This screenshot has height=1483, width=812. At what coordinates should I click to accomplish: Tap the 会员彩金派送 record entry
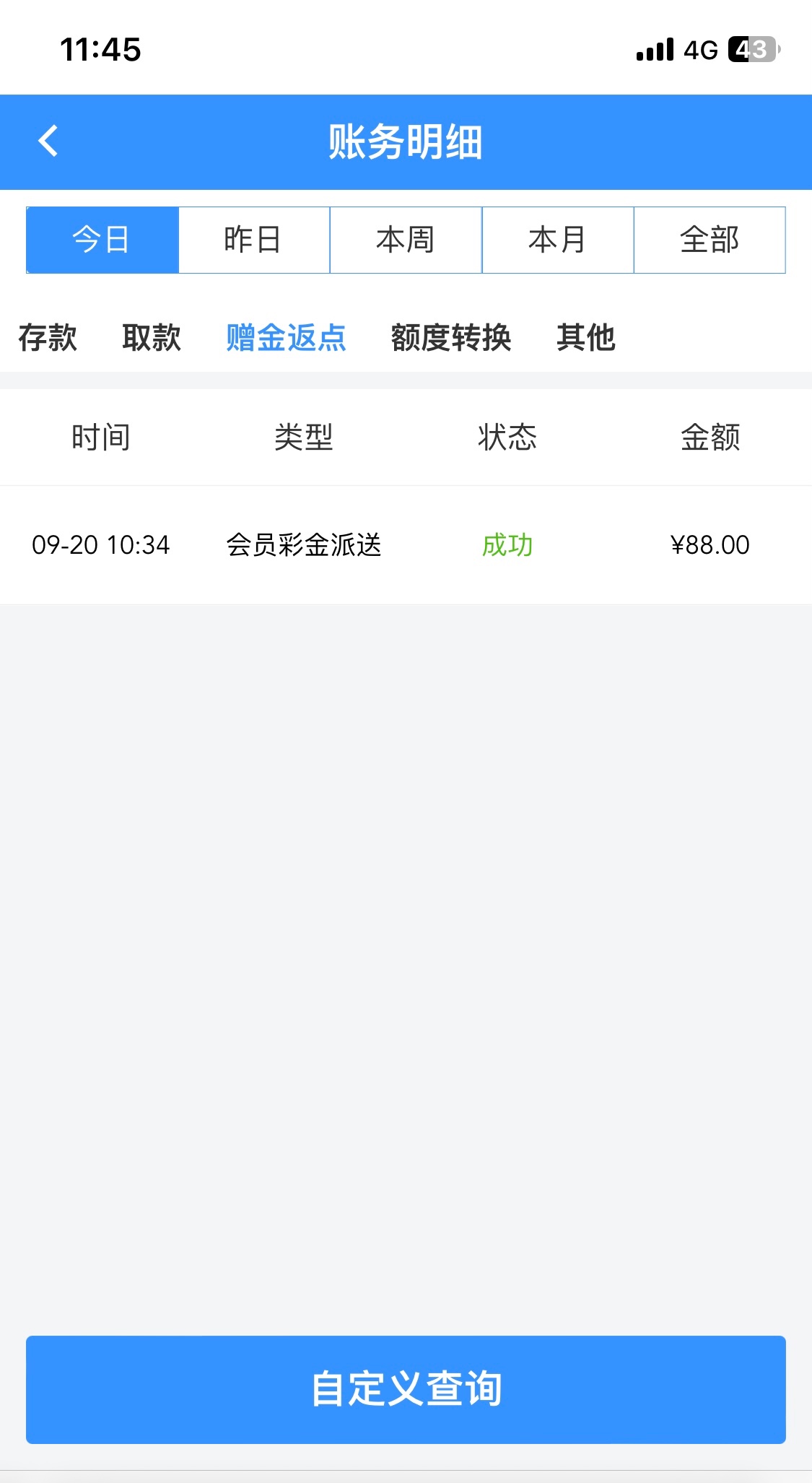point(305,545)
